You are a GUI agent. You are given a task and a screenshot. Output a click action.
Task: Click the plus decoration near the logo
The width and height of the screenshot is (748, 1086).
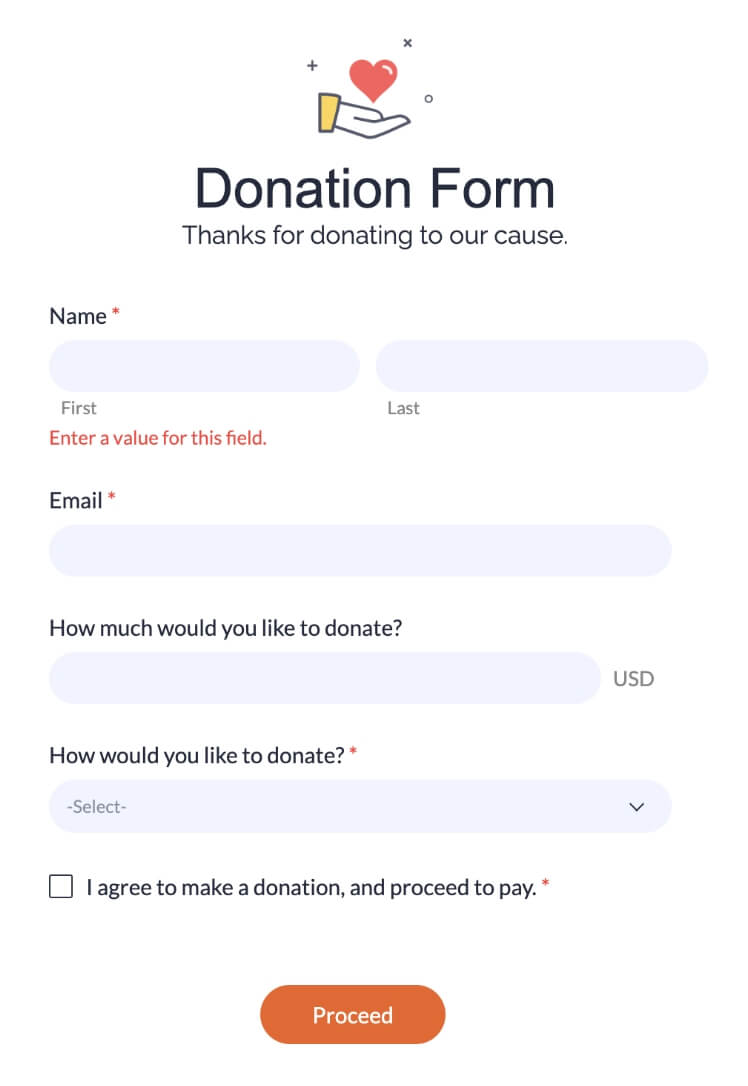312,64
